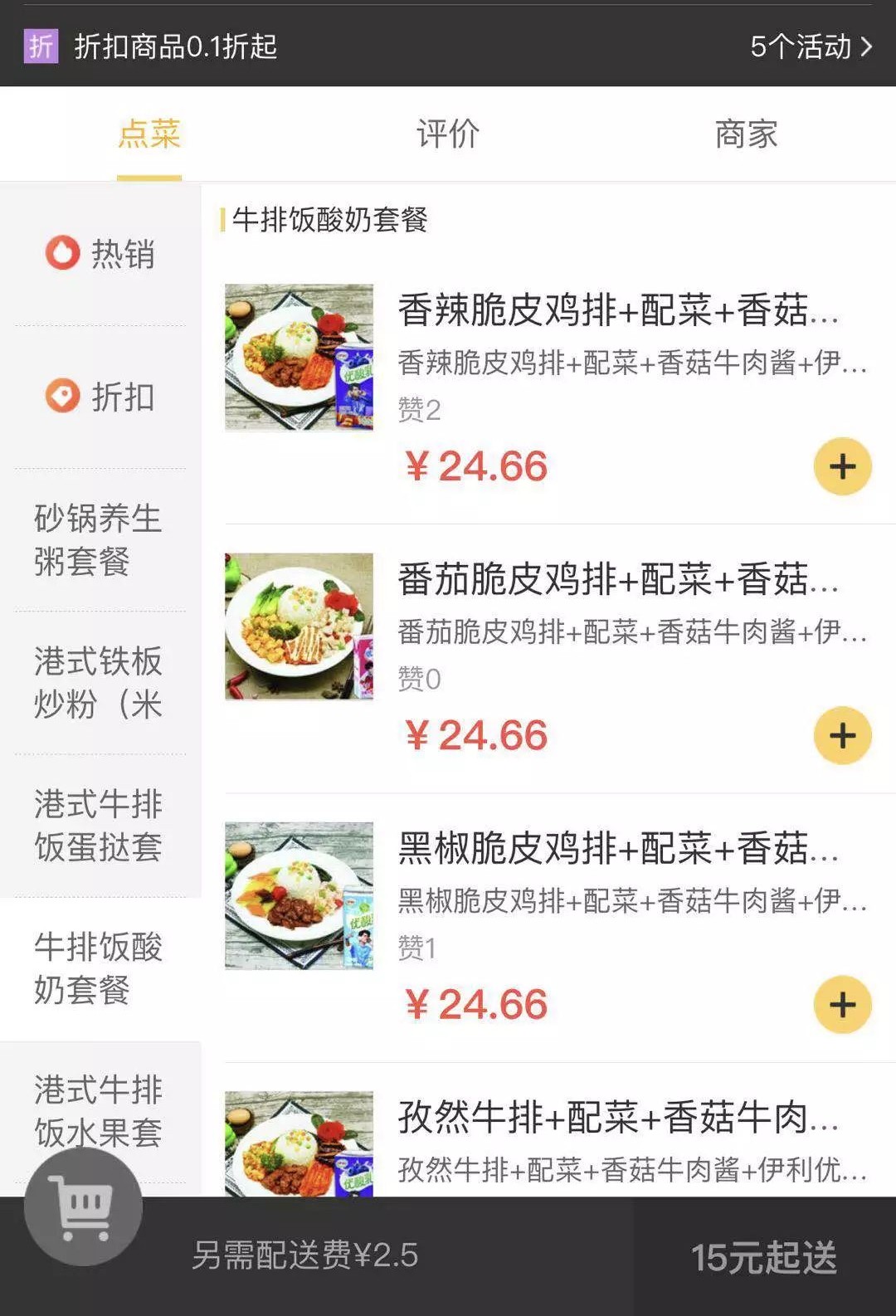Open the 热销 category
Viewport: 896px width, 1316px height.
click(100, 254)
